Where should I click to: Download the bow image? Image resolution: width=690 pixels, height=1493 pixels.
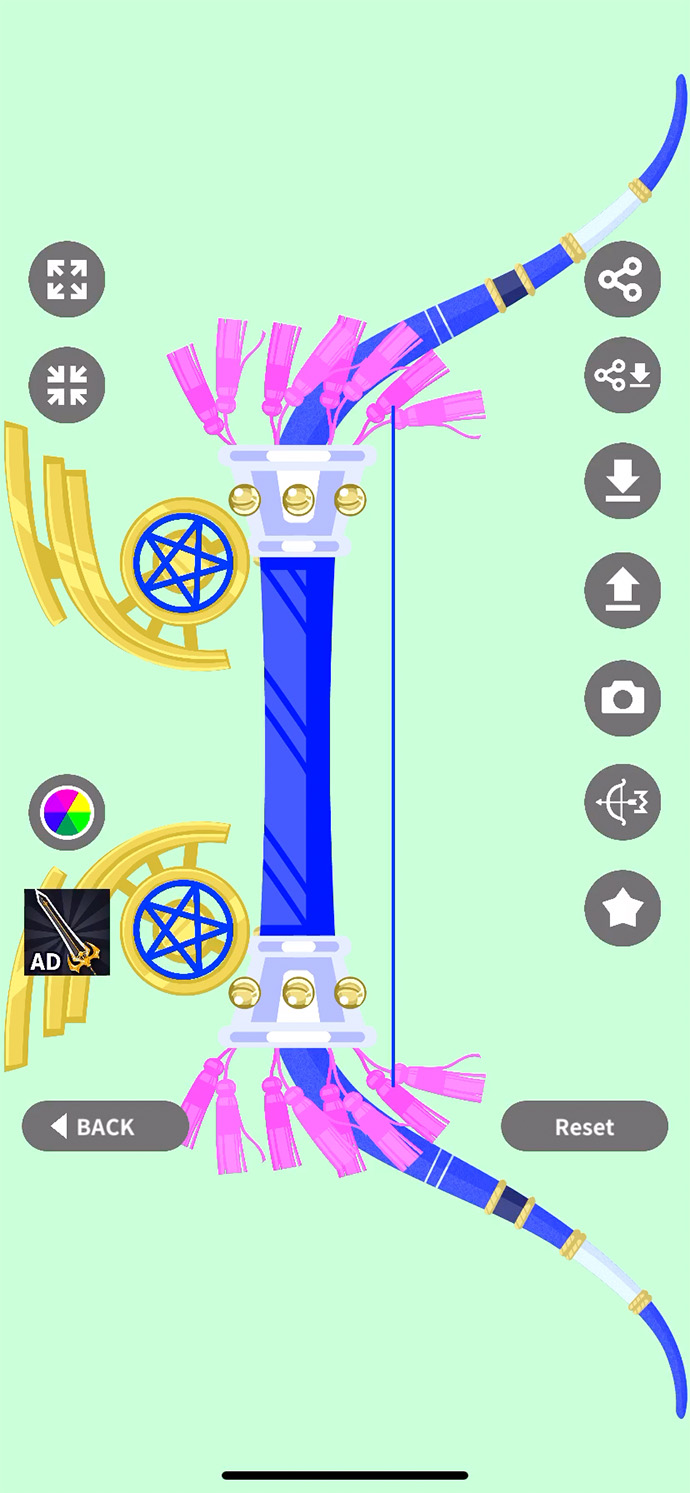(622, 481)
